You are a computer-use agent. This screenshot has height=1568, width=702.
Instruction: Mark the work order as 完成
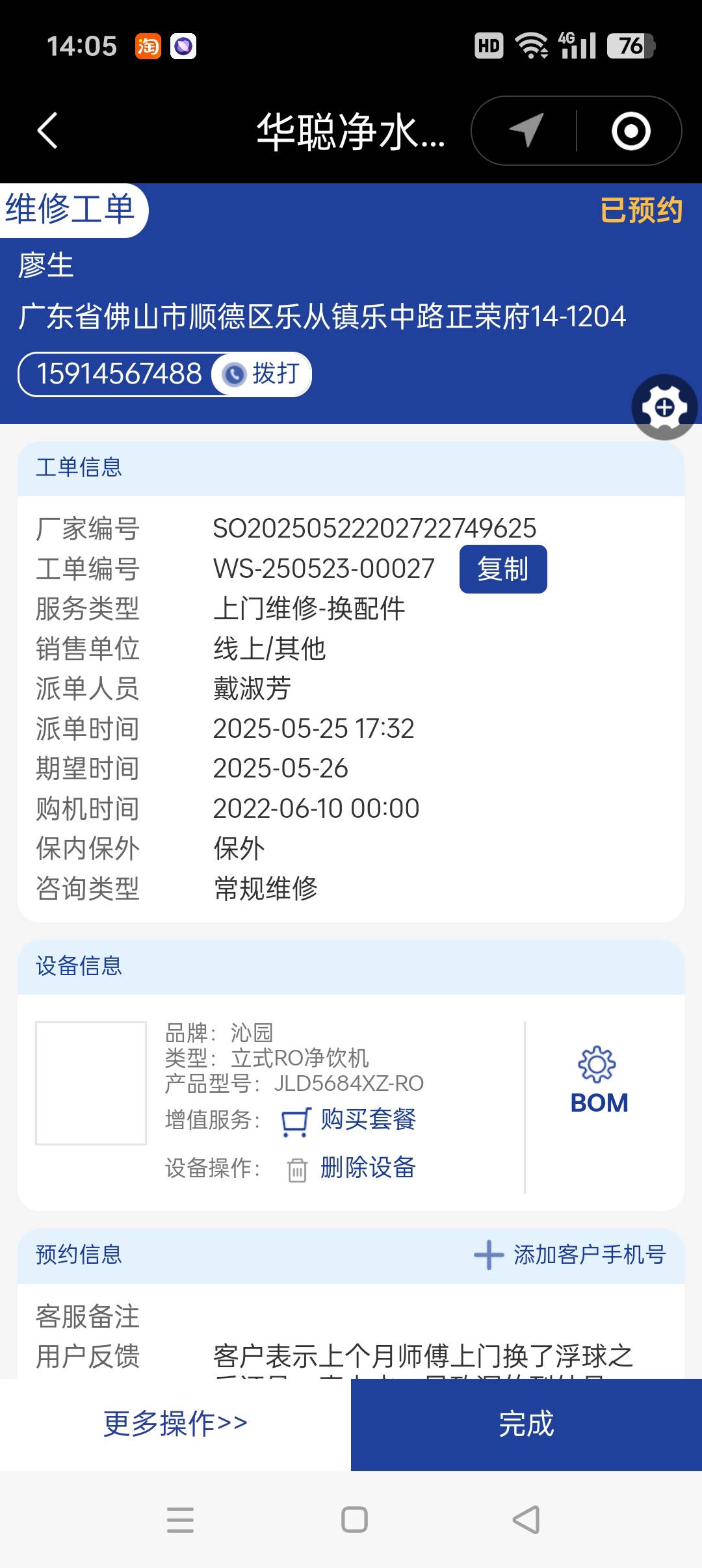(x=526, y=1424)
